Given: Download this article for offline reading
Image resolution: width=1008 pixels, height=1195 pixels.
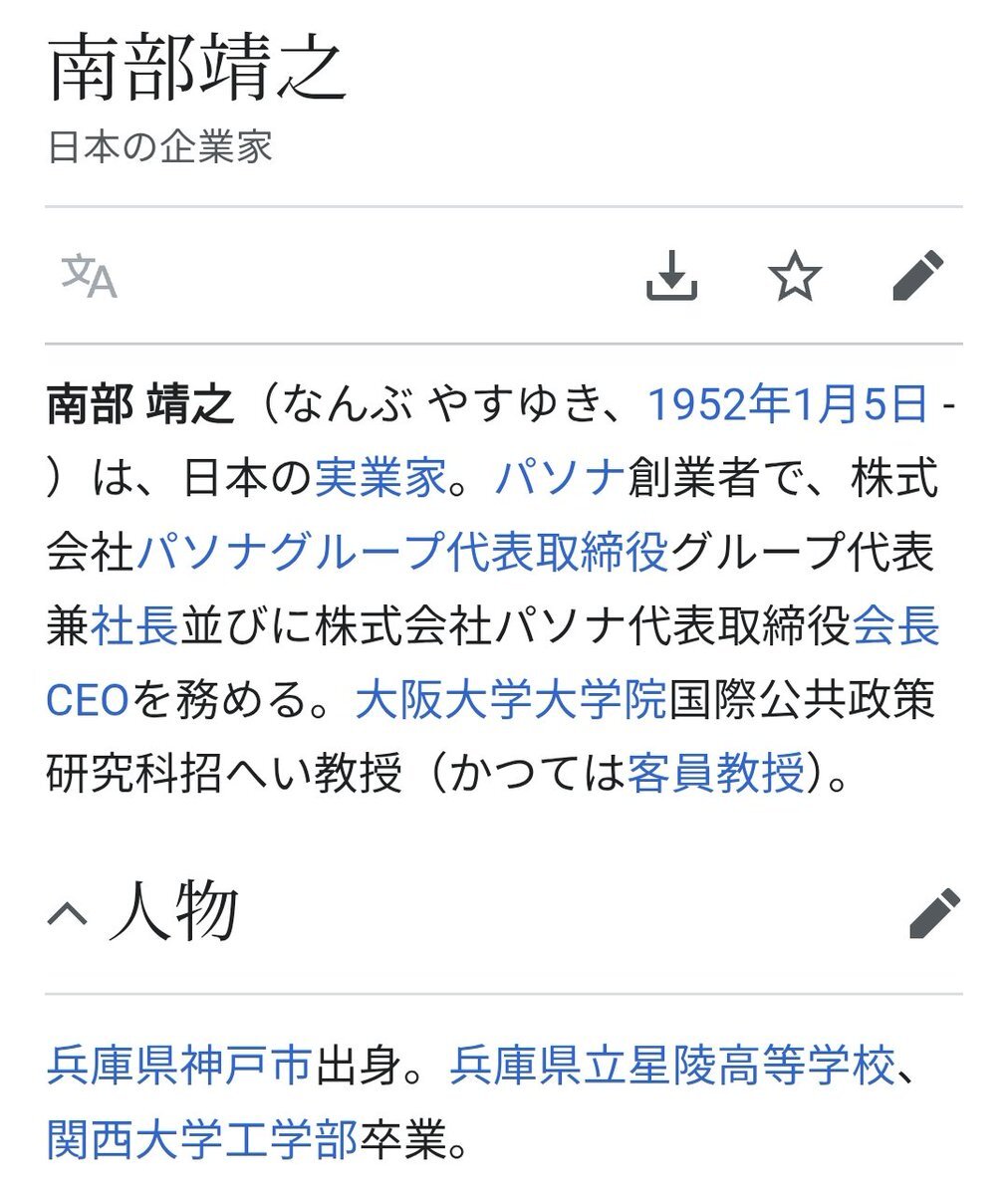Looking at the screenshot, I should (672, 276).
